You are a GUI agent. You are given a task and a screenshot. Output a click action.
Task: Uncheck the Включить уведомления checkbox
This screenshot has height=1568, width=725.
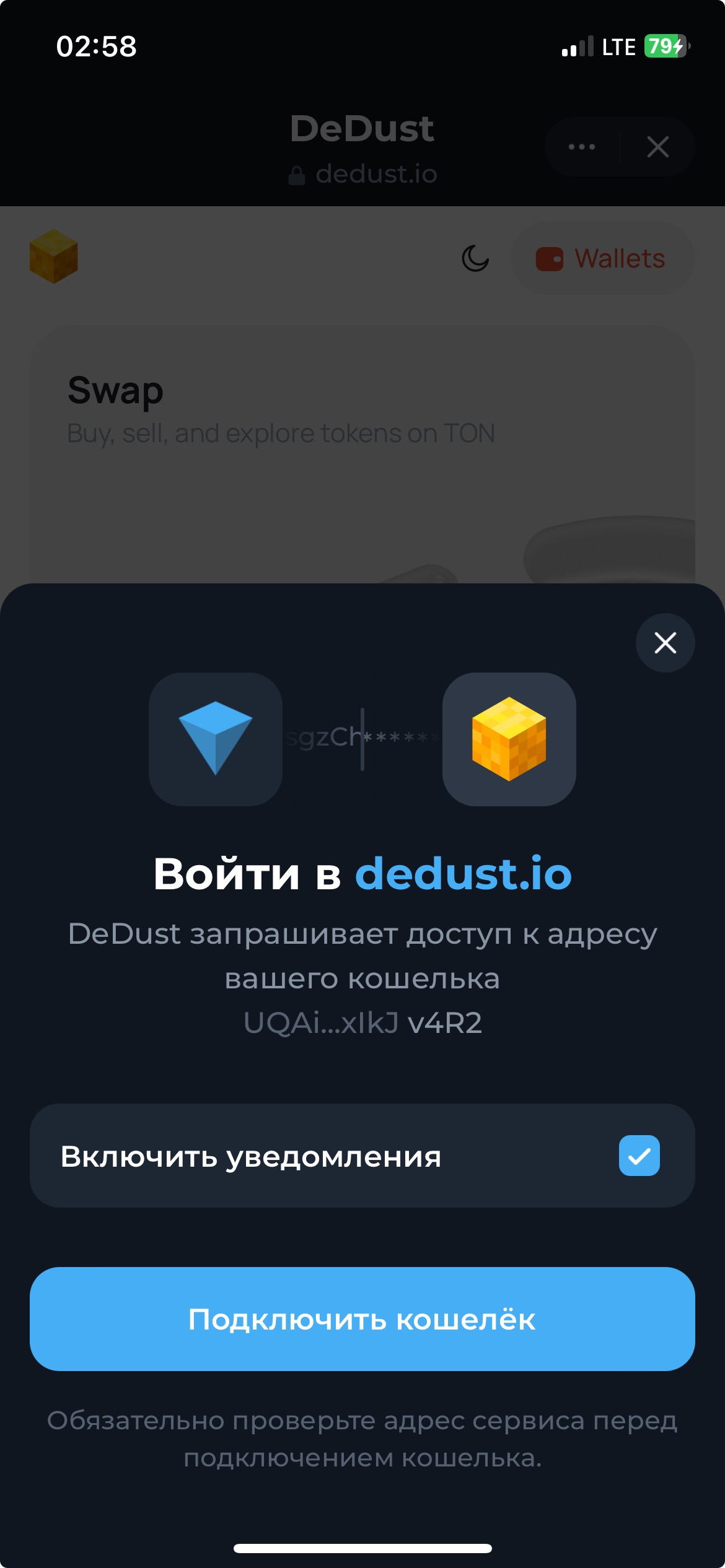pyautogui.click(x=639, y=1156)
